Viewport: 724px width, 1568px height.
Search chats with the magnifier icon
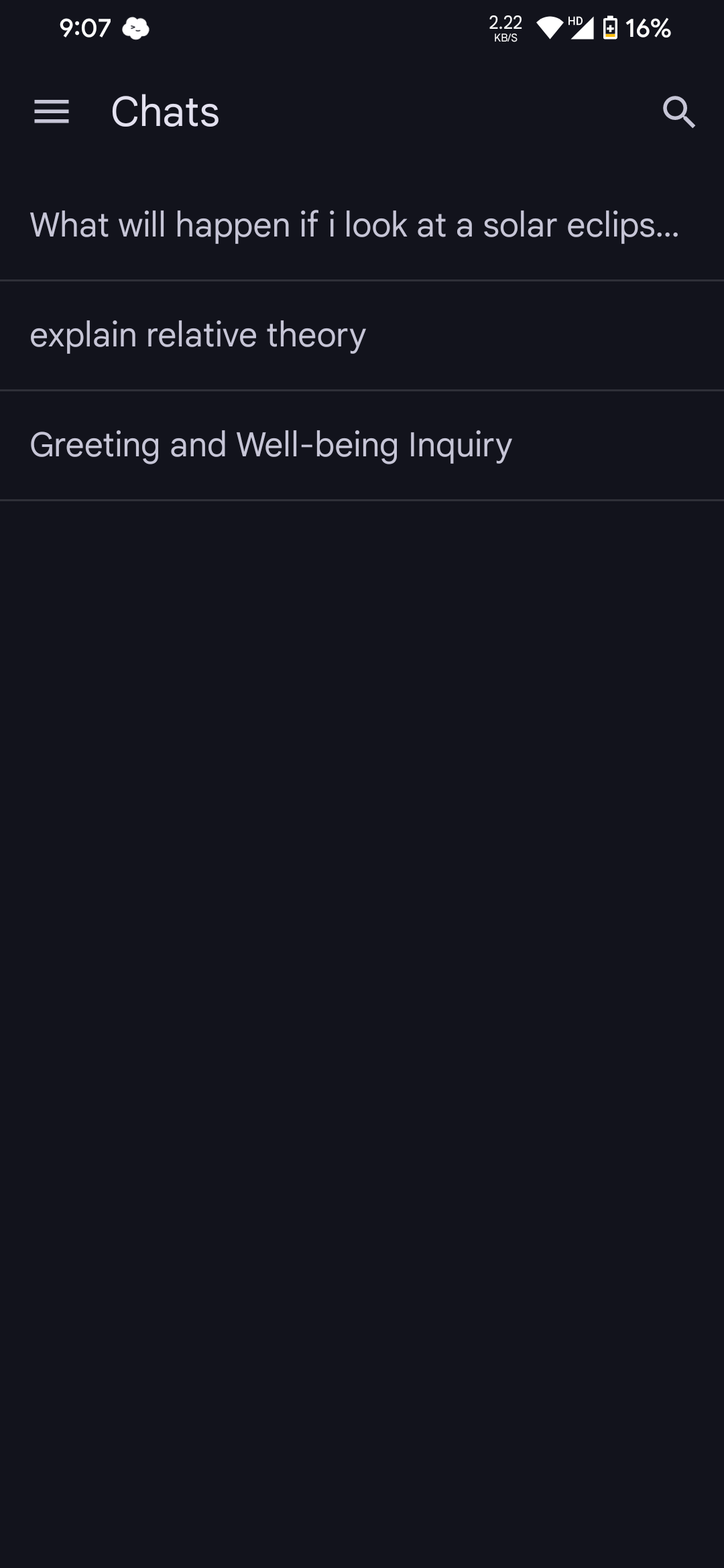[678, 111]
